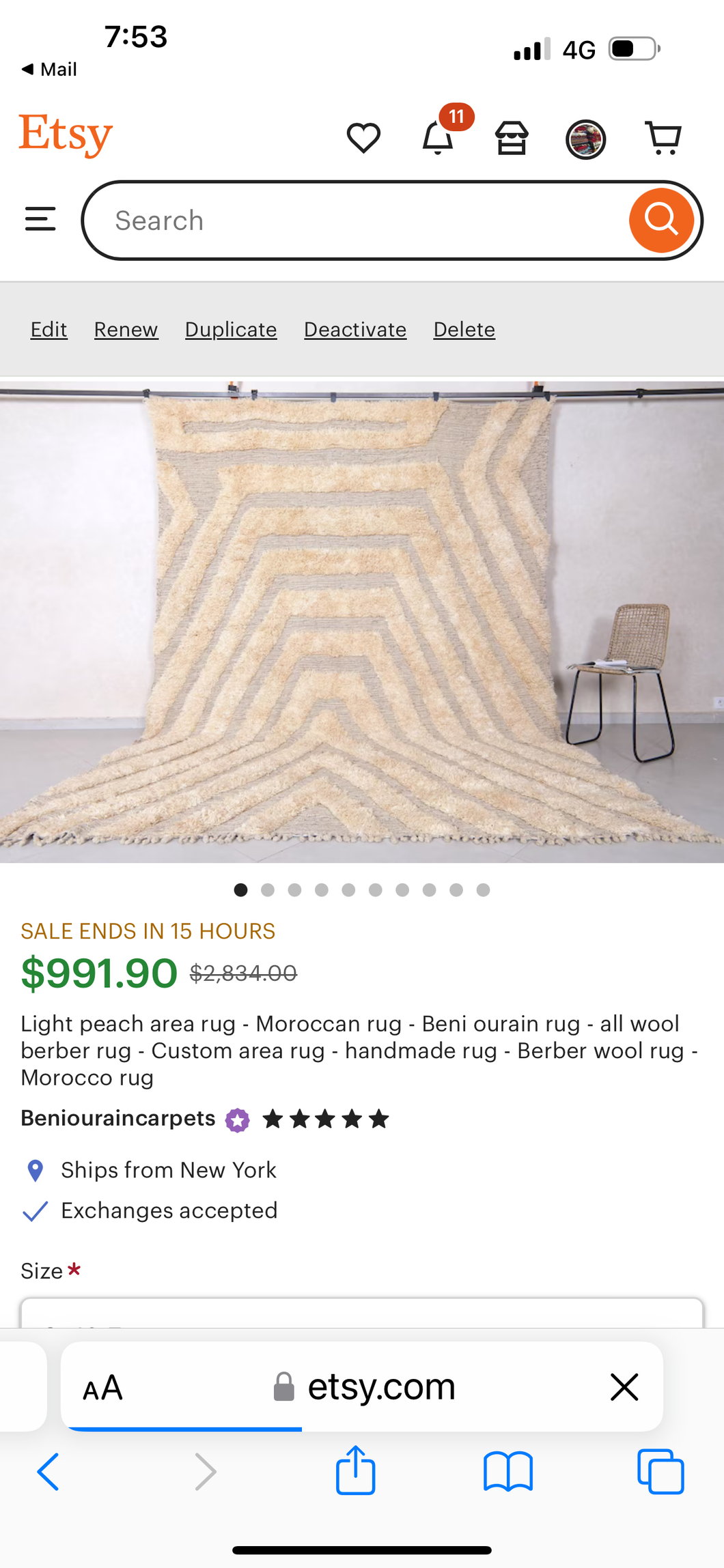
Task: Edit this listing
Action: (48, 330)
